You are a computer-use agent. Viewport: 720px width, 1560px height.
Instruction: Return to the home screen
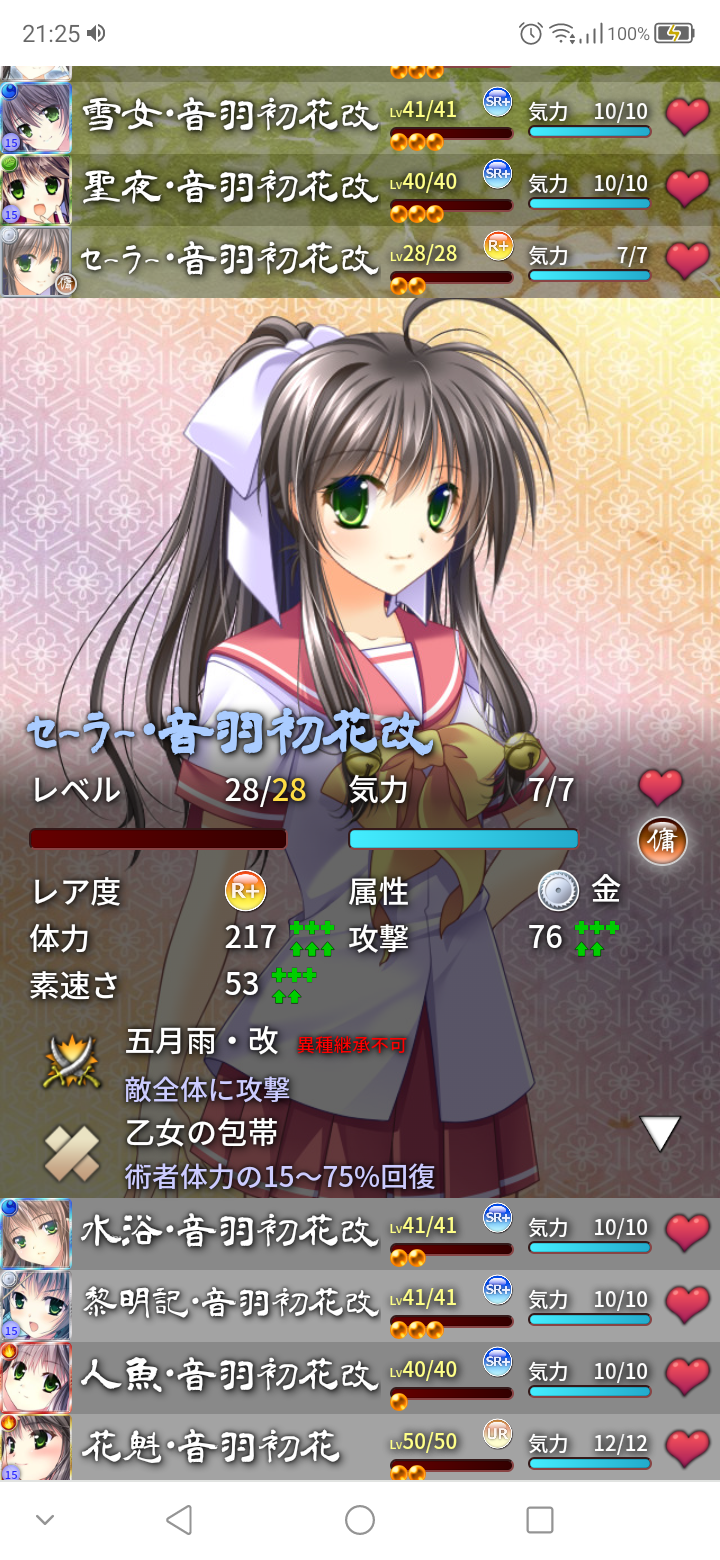[x=360, y=1520]
